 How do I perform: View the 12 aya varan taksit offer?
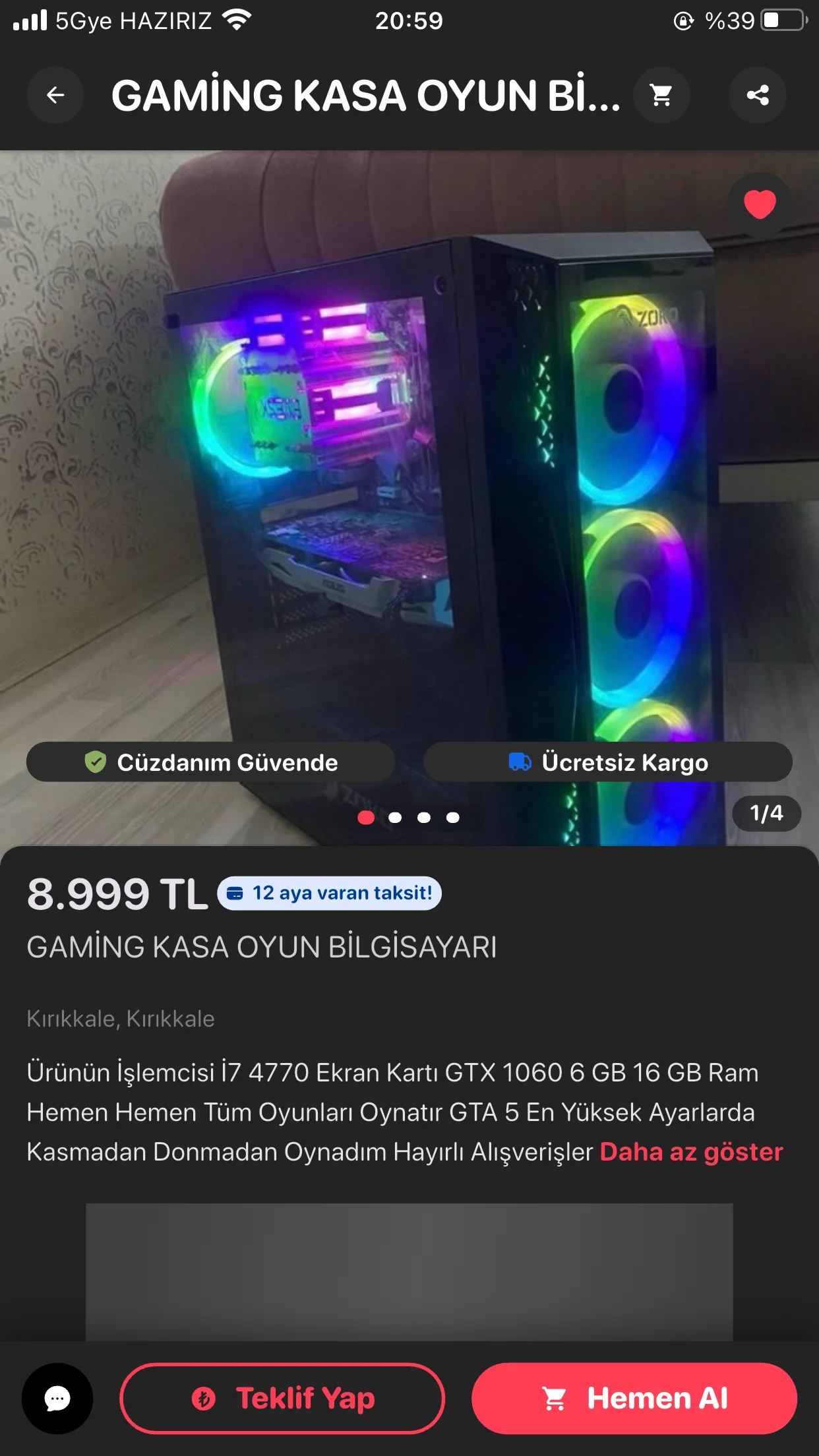coord(330,894)
